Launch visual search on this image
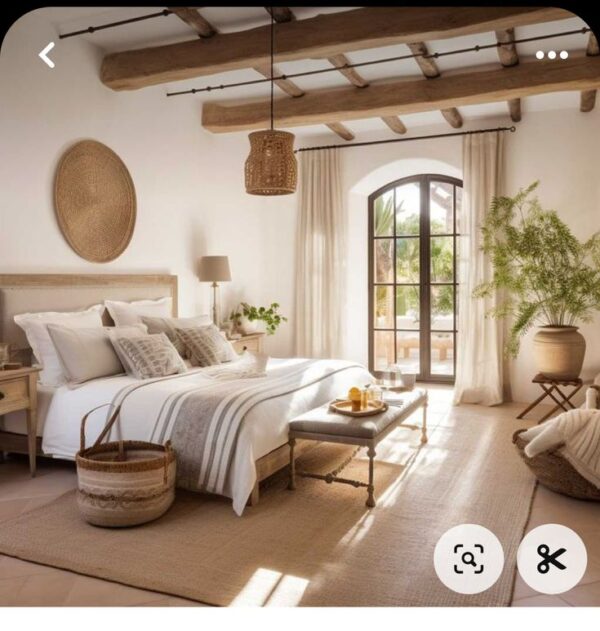The height and width of the screenshot is (631, 600). pyautogui.click(x=468, y=559)
